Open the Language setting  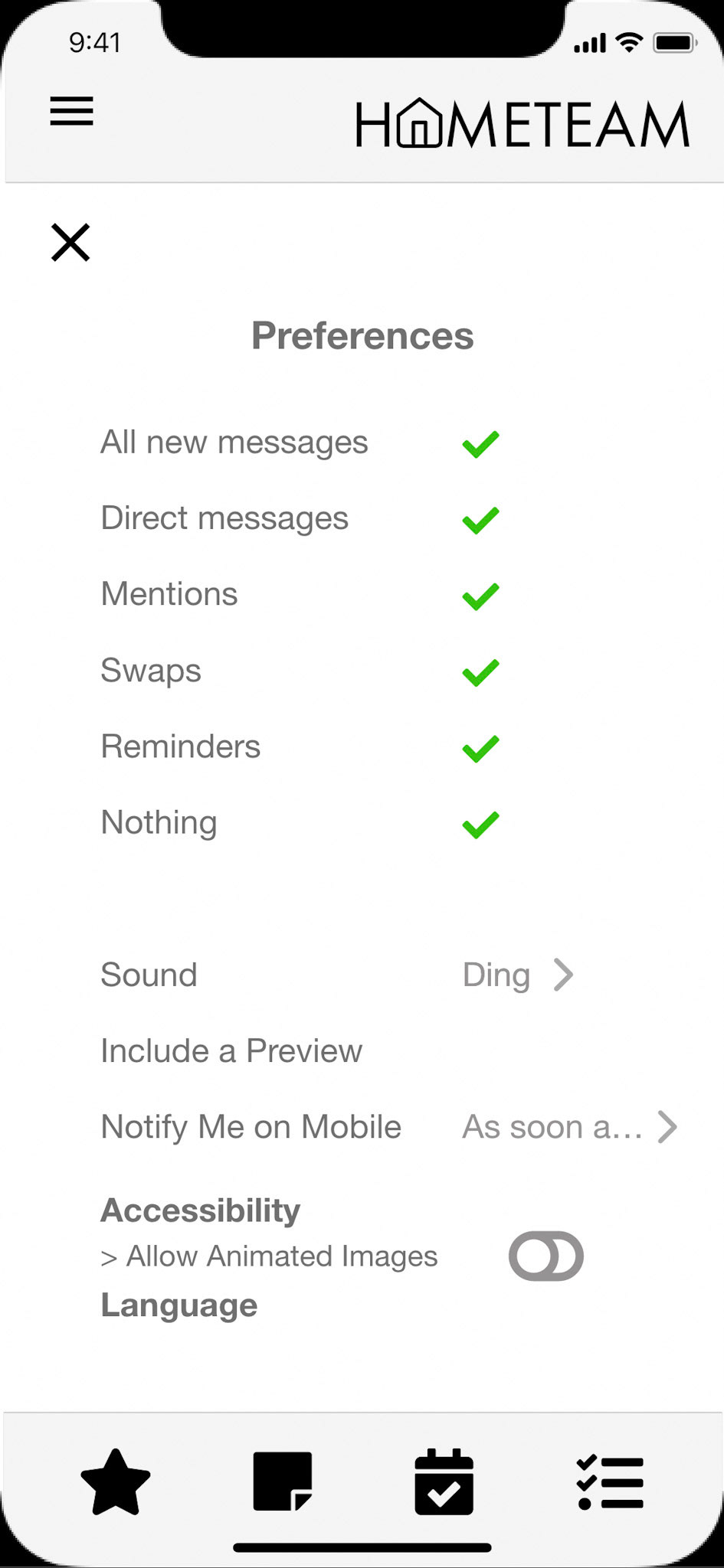click(179, 1305)
